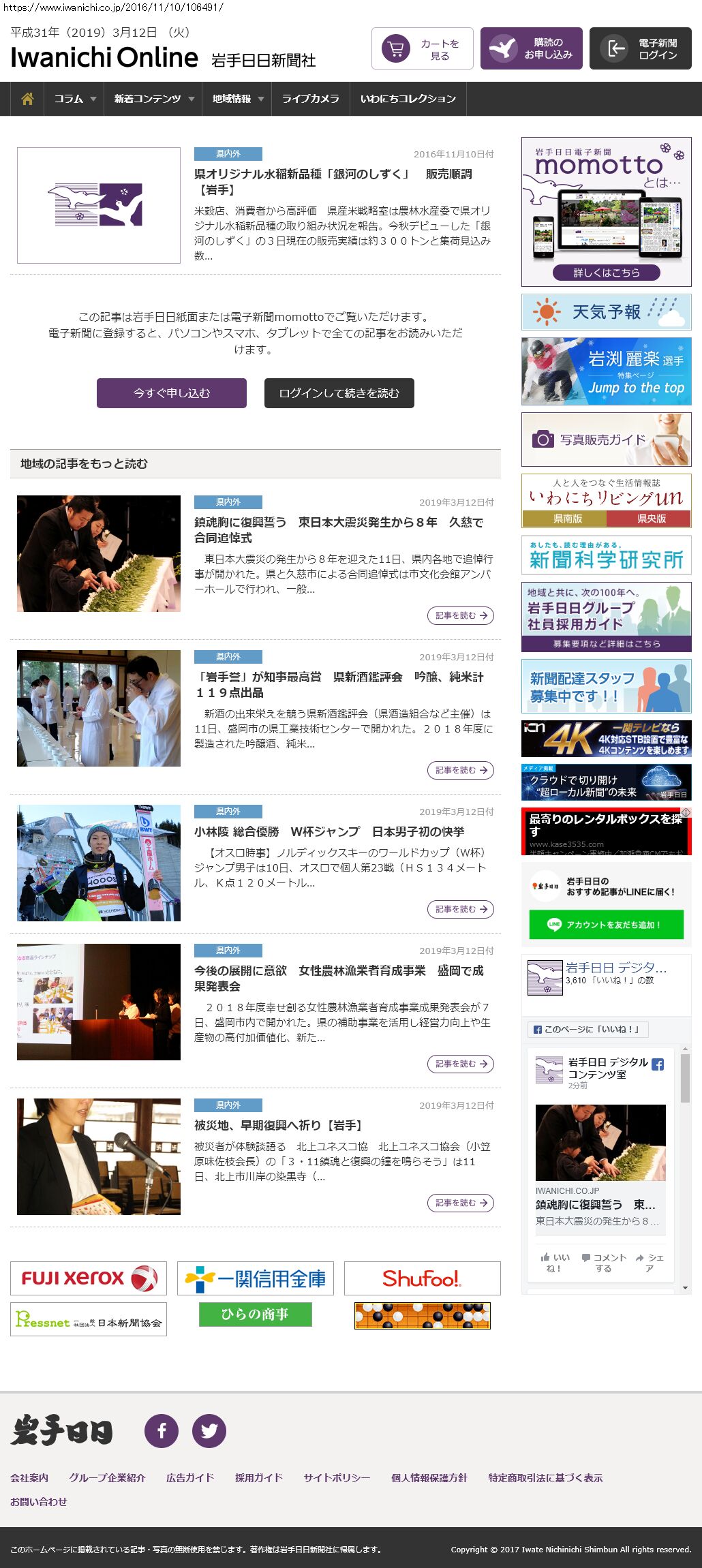Tap 今すぐ申し込む button

coord(171,393)
